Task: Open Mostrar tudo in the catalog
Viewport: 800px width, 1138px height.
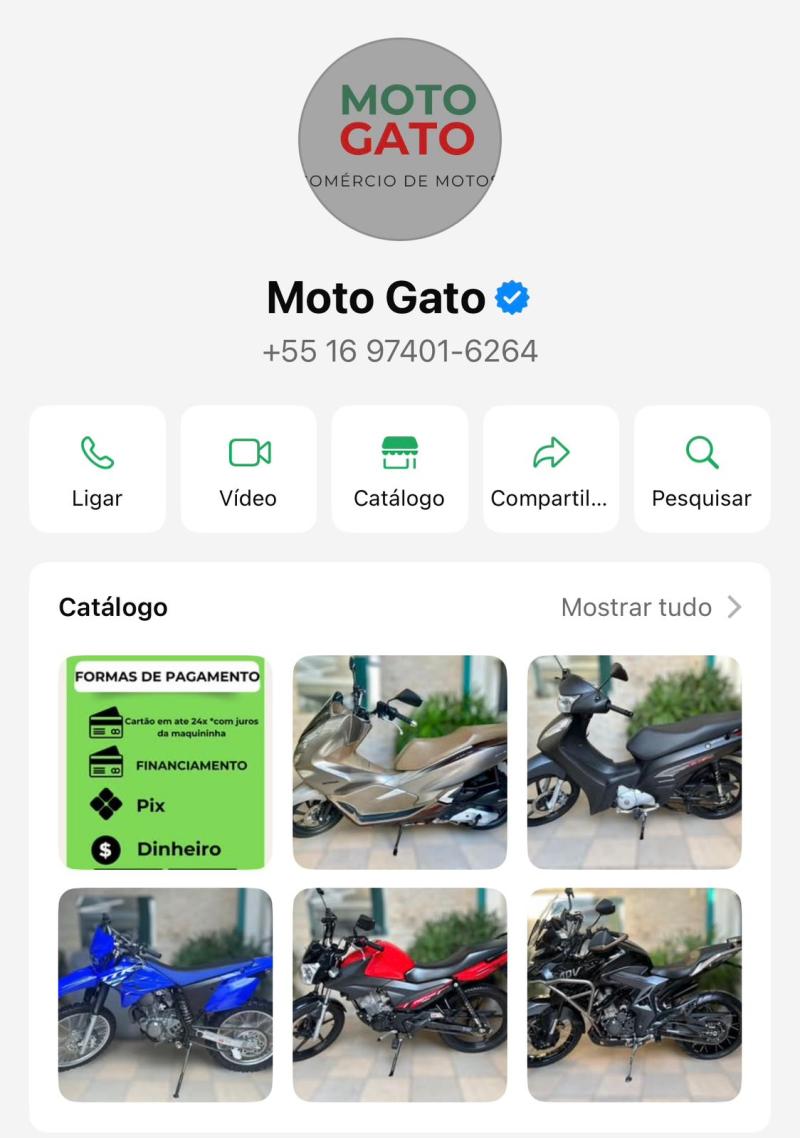Action: click(x=651, y=607)
